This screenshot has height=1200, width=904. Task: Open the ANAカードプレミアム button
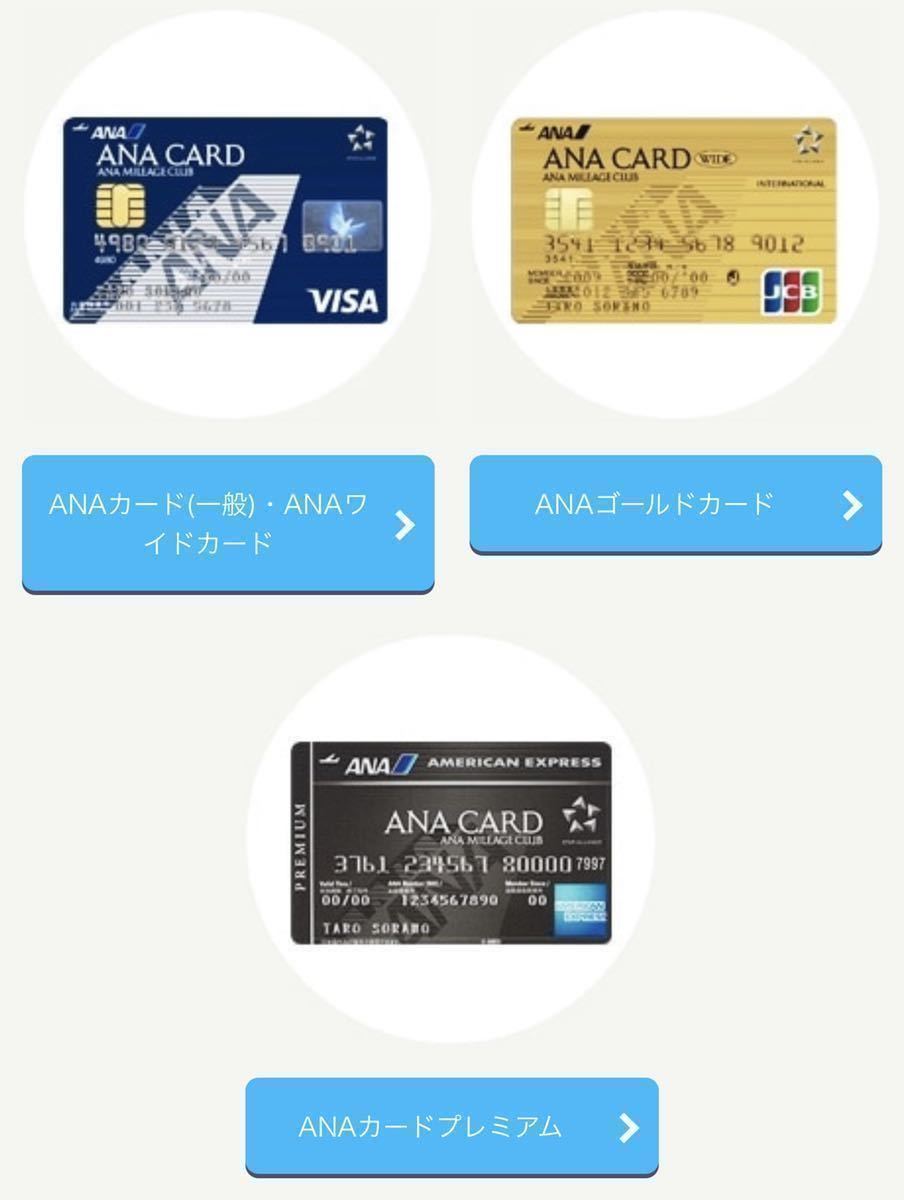(x=451, y=1126)
